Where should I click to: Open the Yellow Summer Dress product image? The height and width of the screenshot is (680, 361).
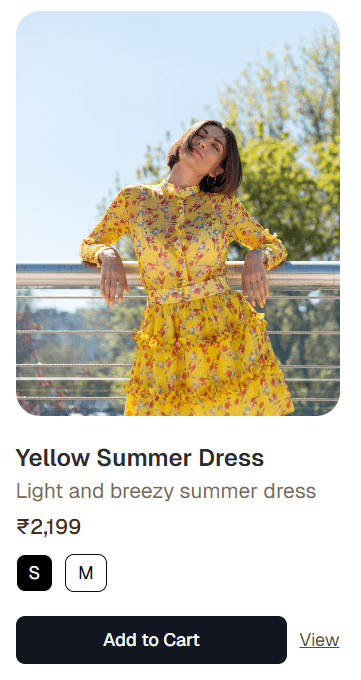point(178,213)
